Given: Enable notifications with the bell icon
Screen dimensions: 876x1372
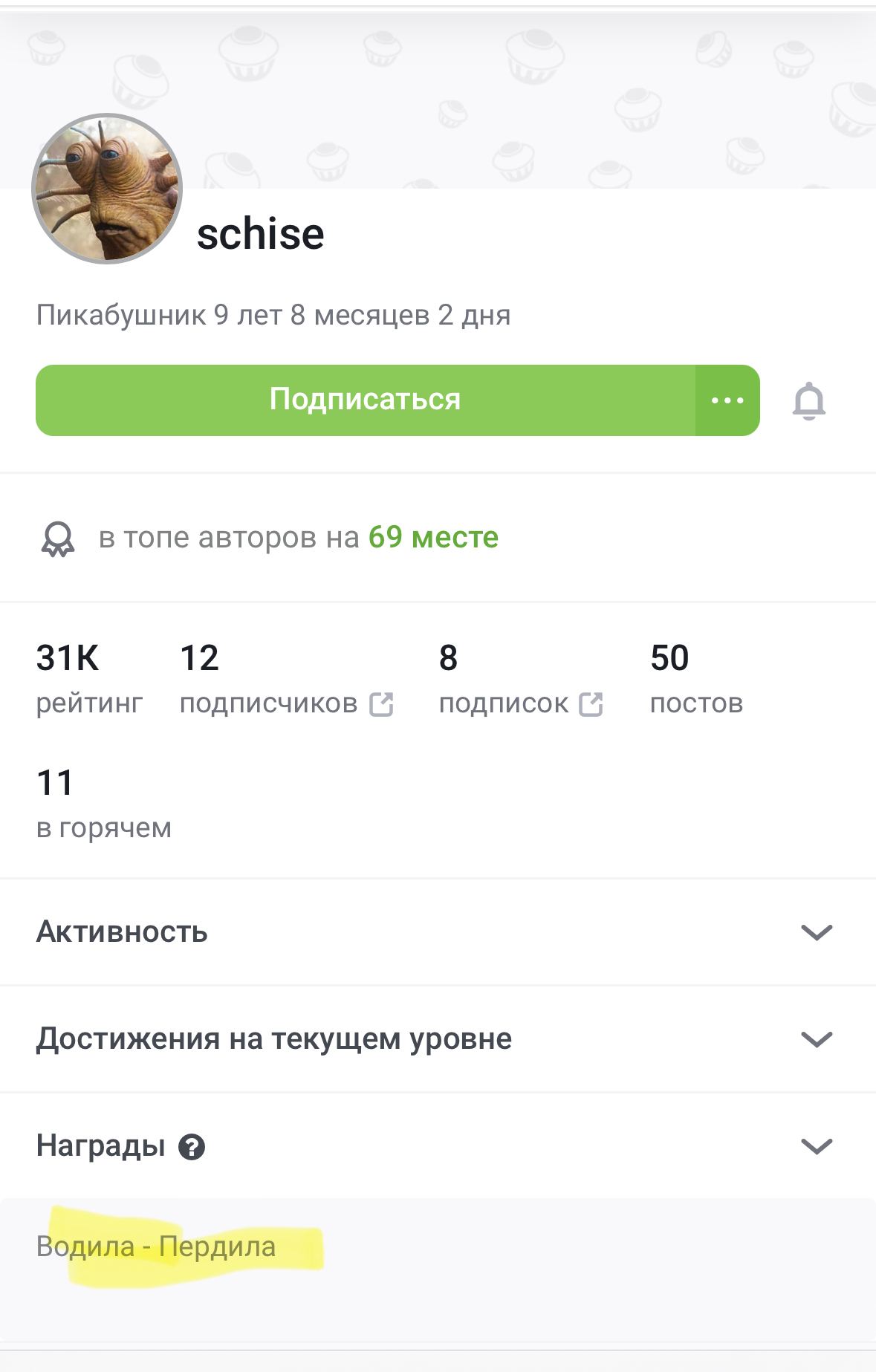Looking at the screenshot, I should (808, 402).
